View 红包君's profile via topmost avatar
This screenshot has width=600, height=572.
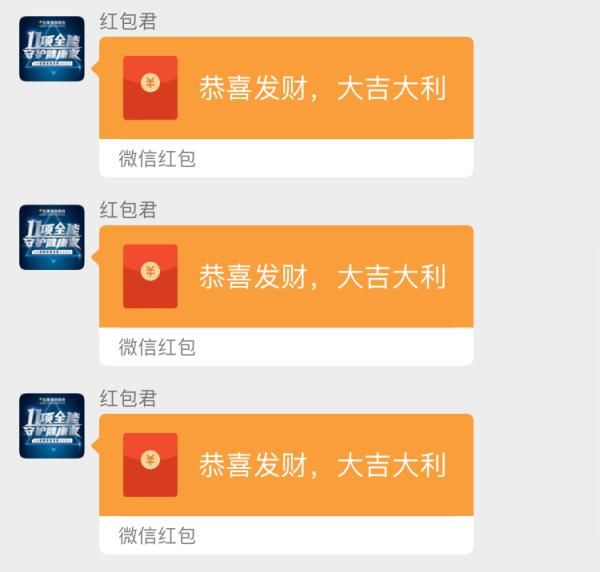coord(52,49)
